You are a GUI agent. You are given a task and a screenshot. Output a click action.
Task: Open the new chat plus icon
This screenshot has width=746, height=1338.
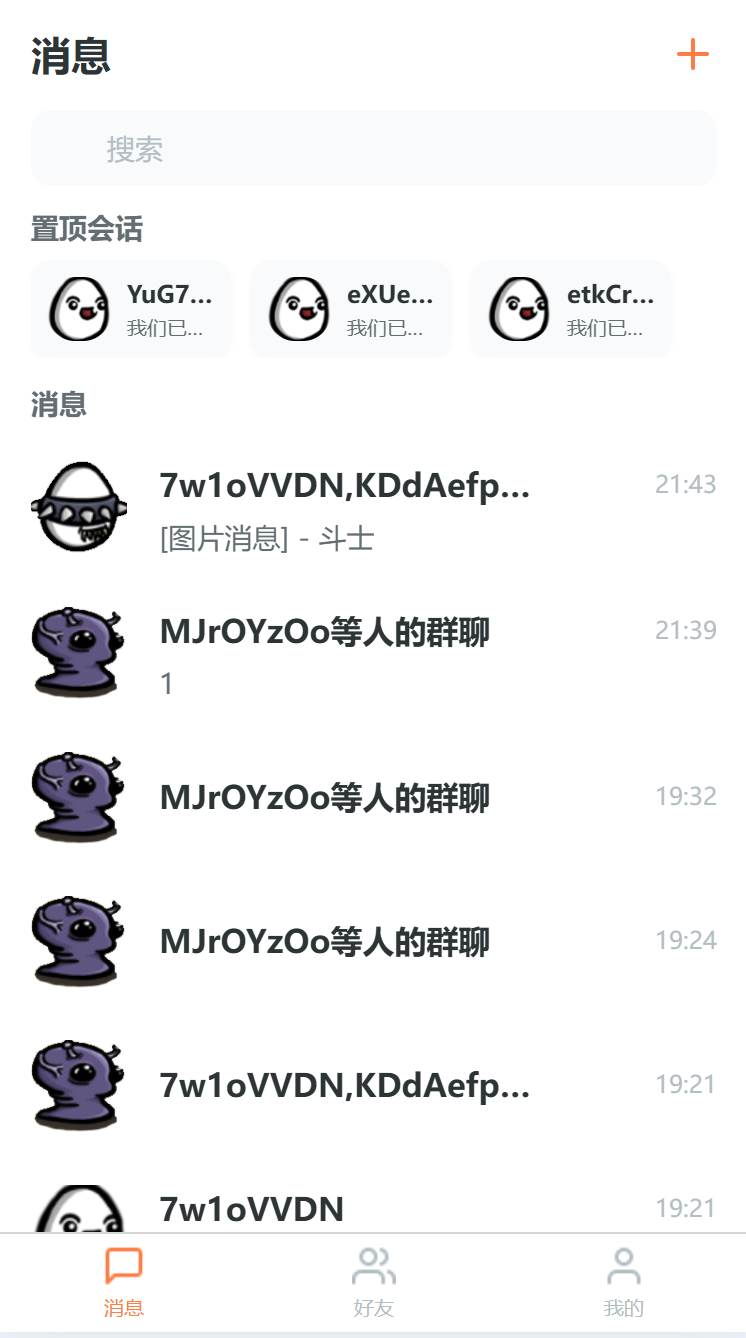pos(691,55)
